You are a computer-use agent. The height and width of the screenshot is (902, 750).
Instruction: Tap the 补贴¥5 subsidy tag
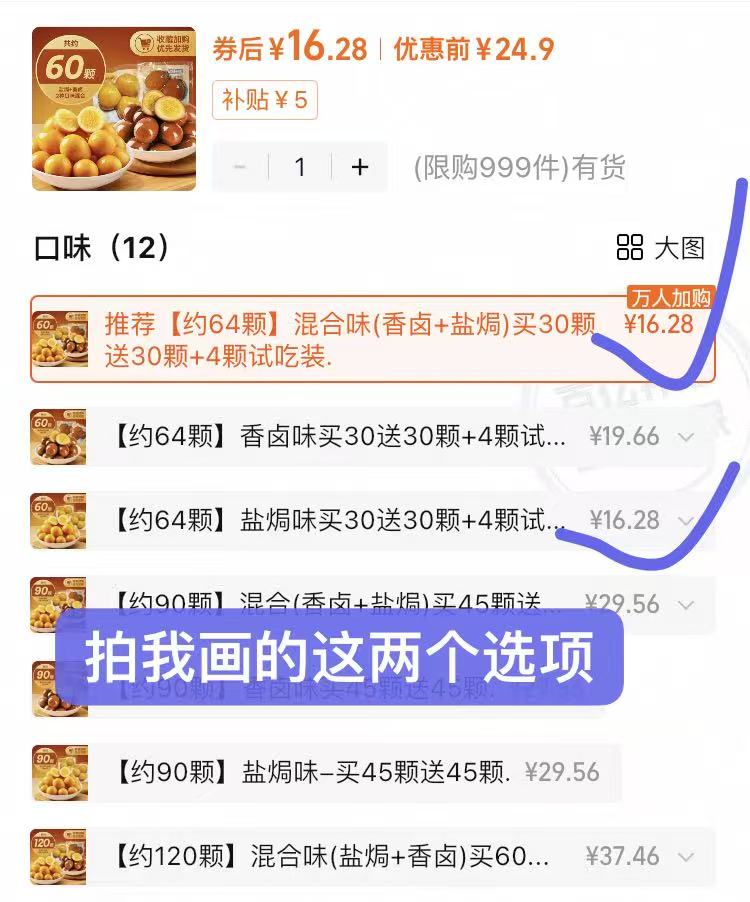[x=265, y=100]
